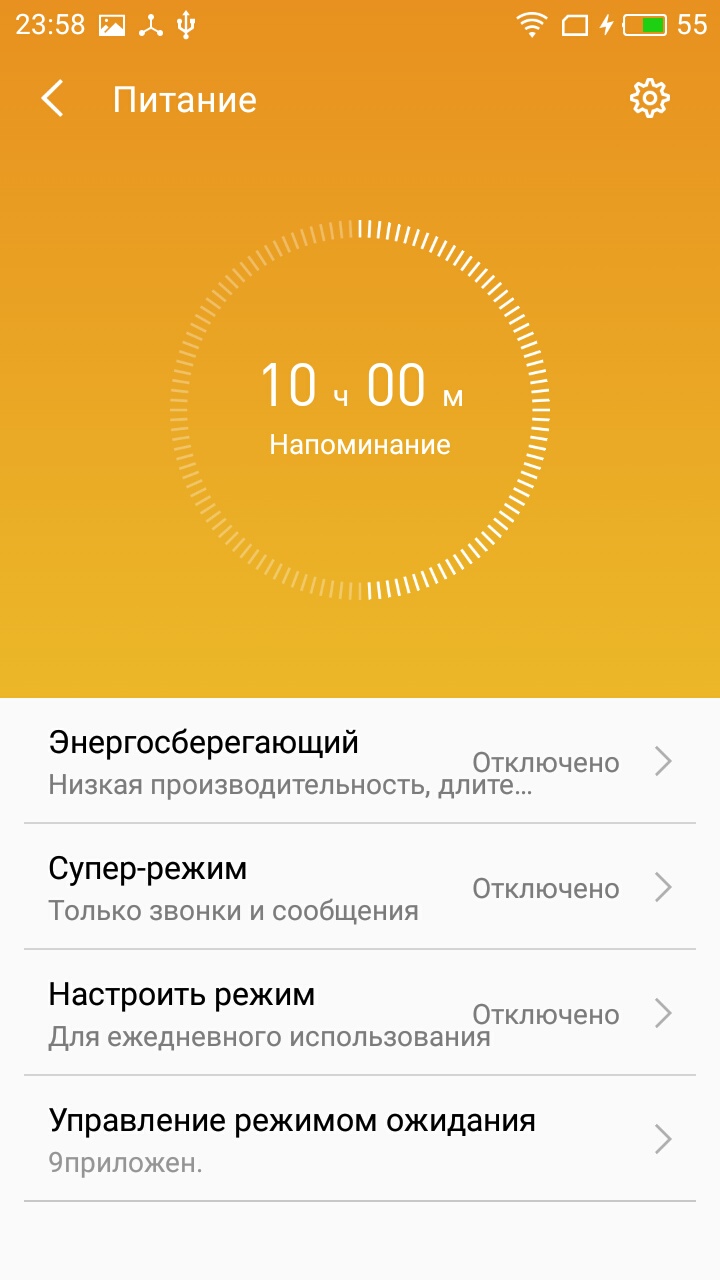Screen dimensions: 720x1280
Task: Open the settings gear icon
Action: (x=649, y=98)
